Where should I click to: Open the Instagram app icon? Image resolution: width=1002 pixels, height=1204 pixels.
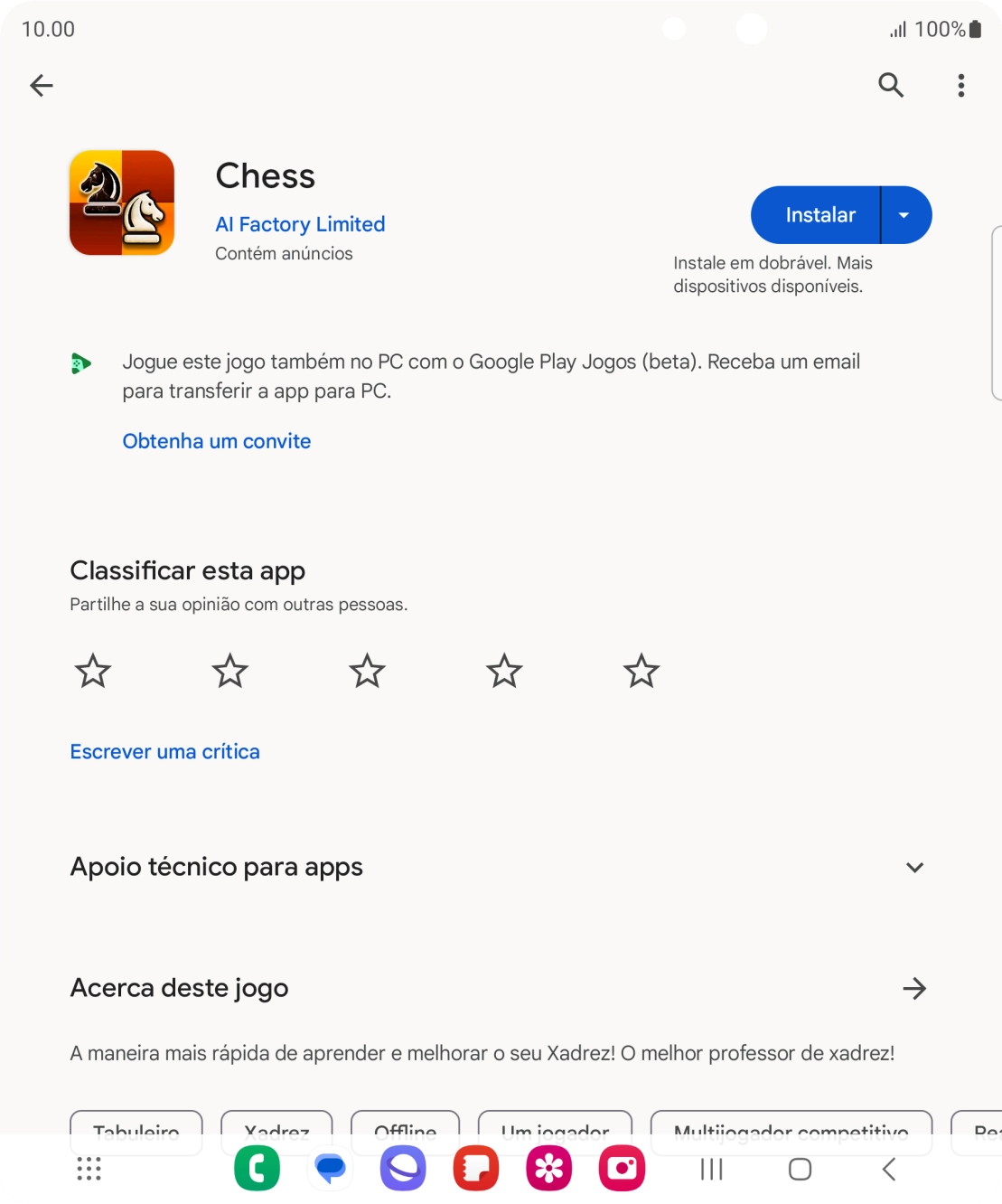(x=621, y=1168)
